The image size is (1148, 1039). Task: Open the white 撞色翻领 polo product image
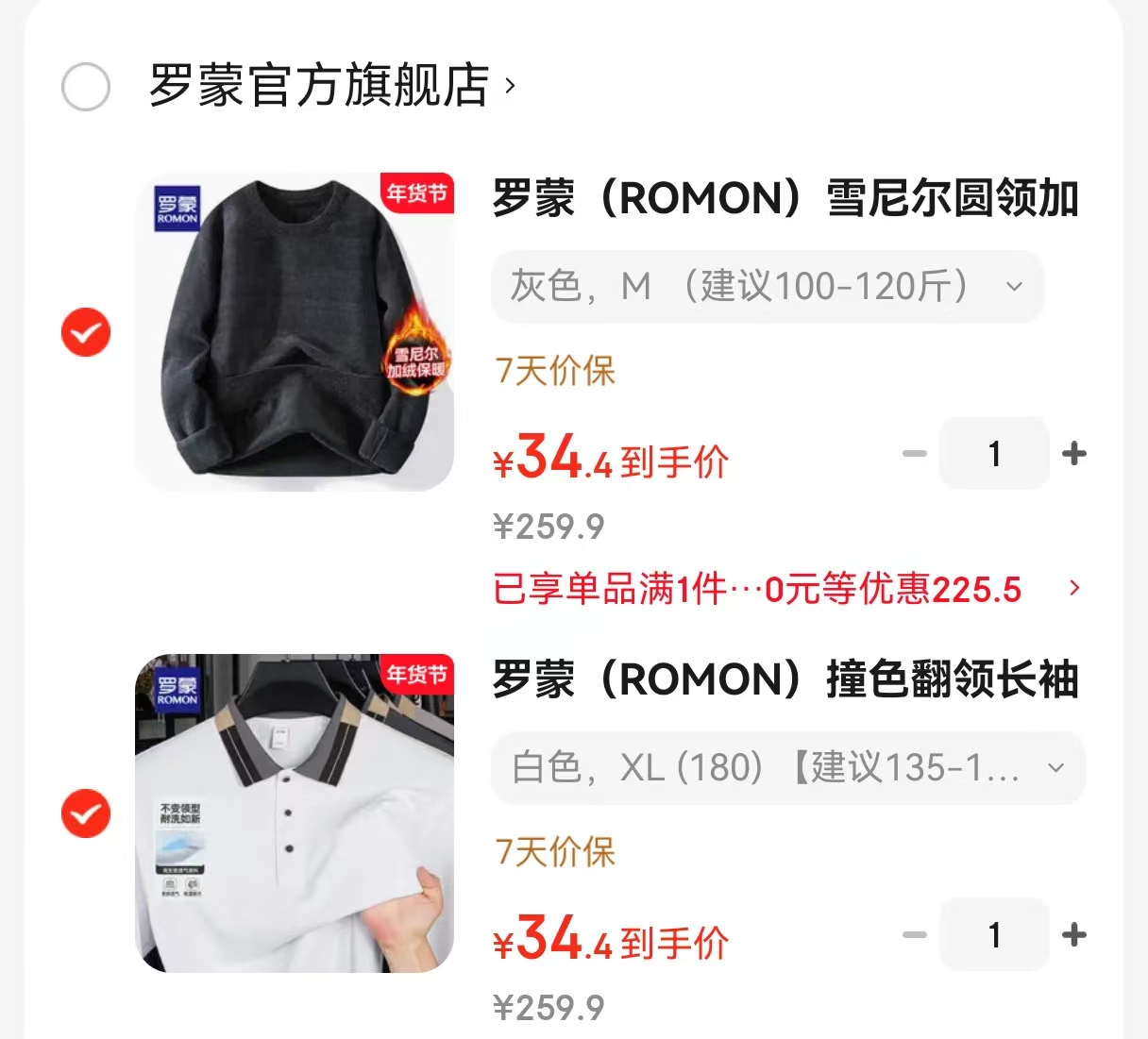(295, 813)
